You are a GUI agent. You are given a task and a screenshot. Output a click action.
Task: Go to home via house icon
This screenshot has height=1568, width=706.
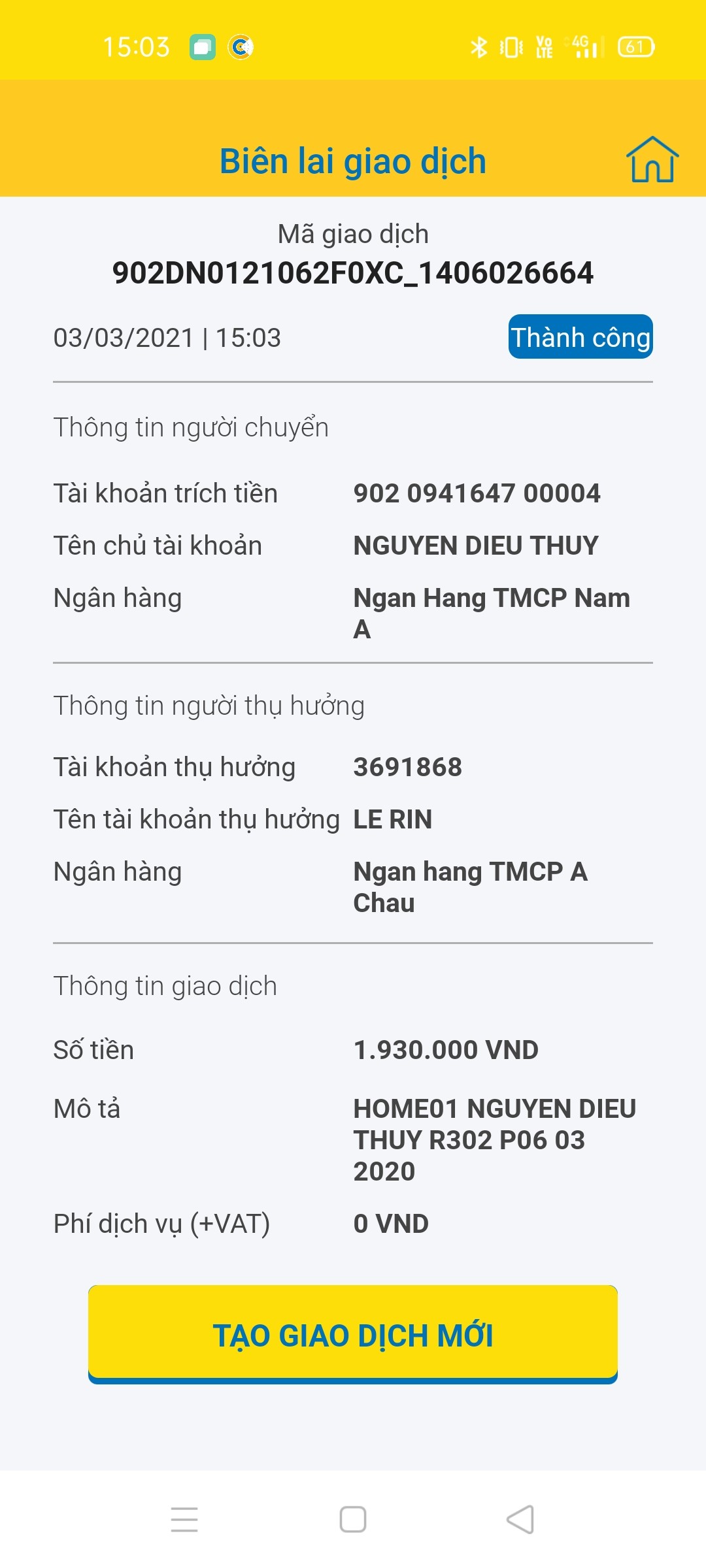click(x=652, y=159)
